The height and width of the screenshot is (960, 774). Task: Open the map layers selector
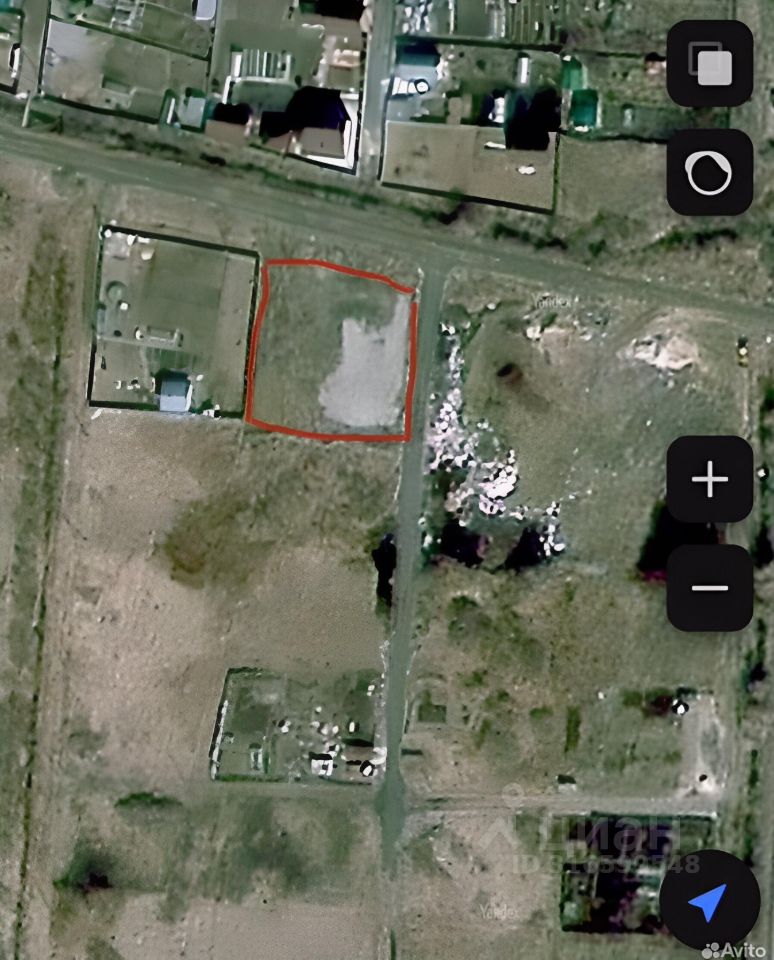click(x=709, y=64)
